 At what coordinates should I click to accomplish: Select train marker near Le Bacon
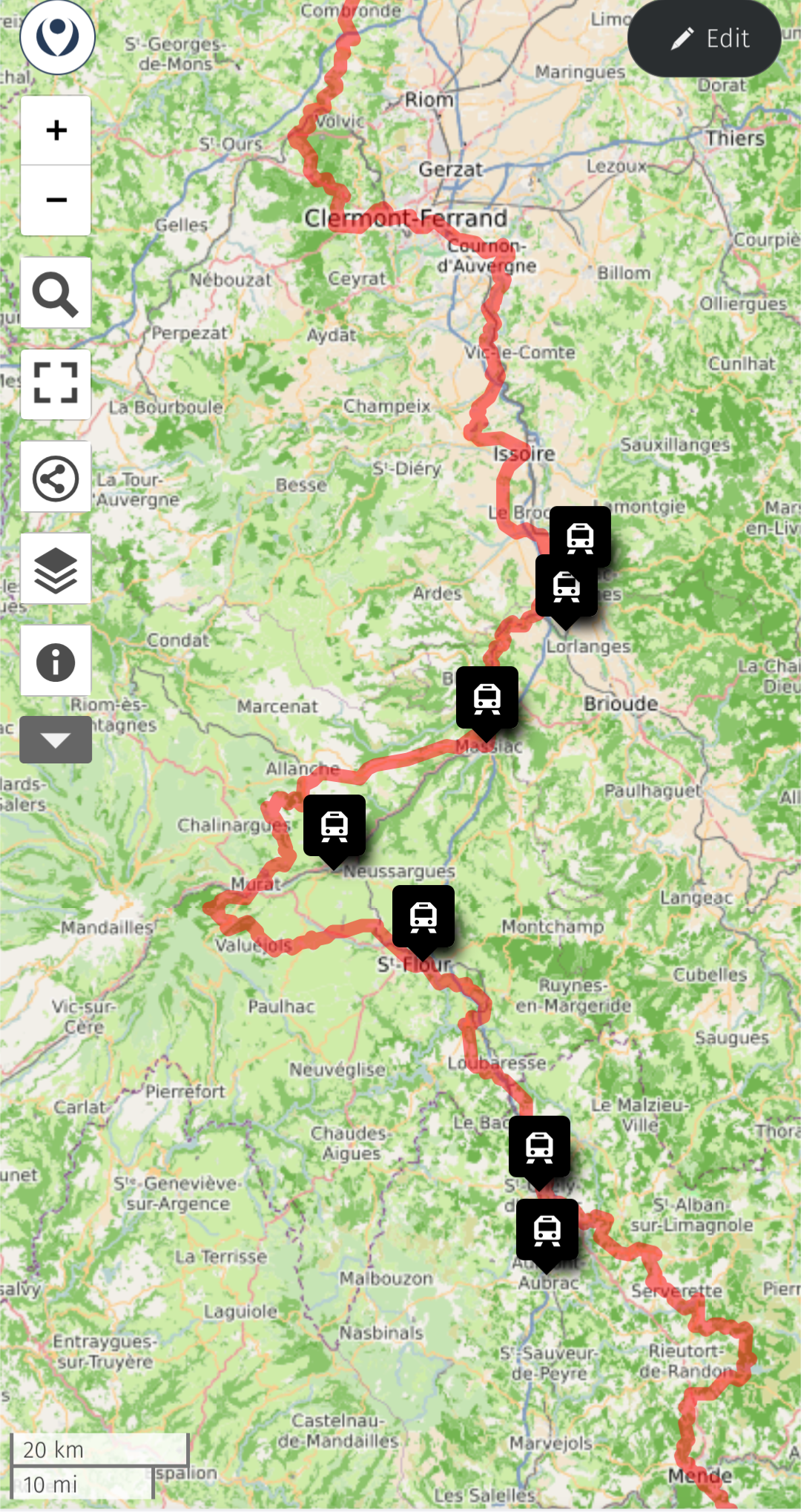pos(539,1147)
